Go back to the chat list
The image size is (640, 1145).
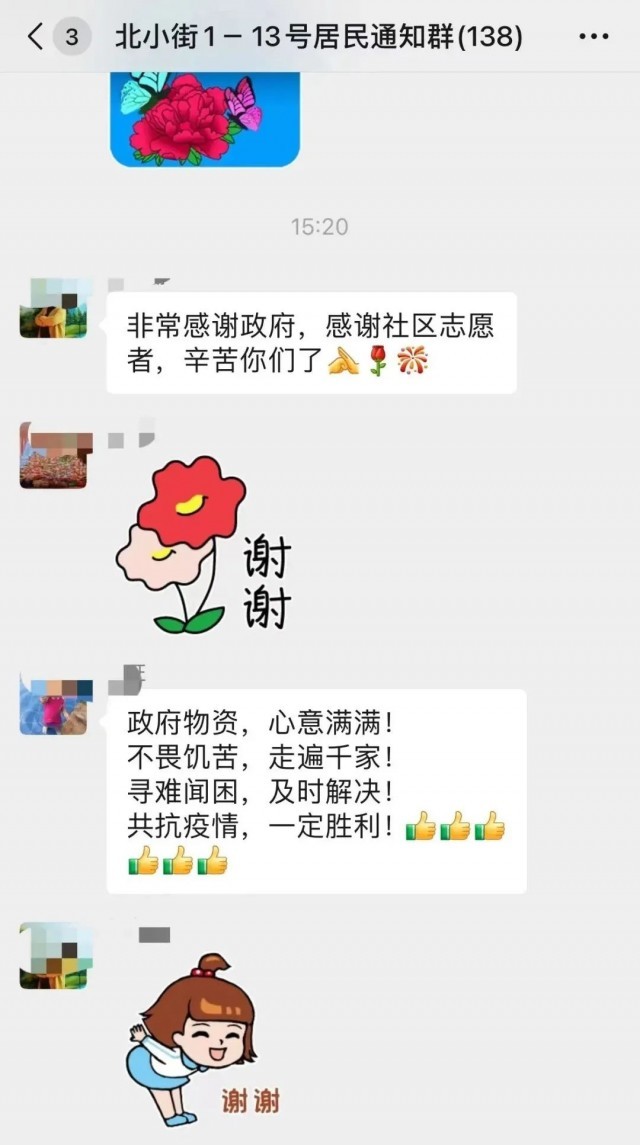pos(36,38)
